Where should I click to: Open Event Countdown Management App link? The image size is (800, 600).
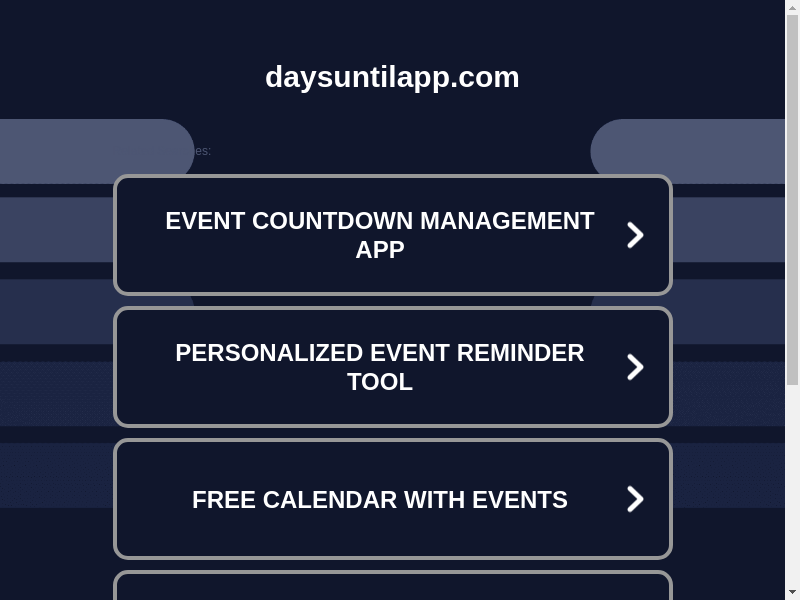click(392, 235)
